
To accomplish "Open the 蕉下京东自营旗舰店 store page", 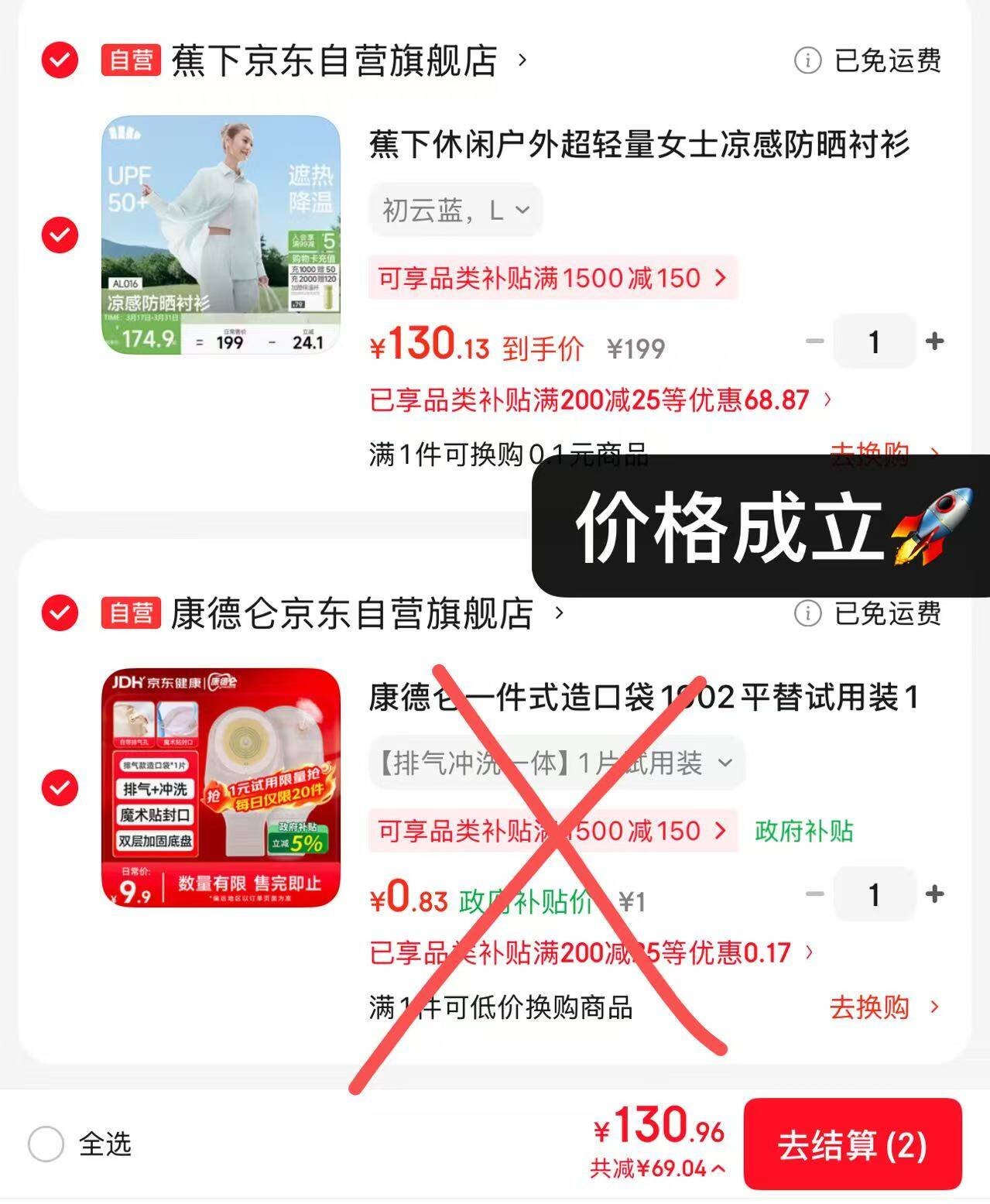I will click(334, 61).
